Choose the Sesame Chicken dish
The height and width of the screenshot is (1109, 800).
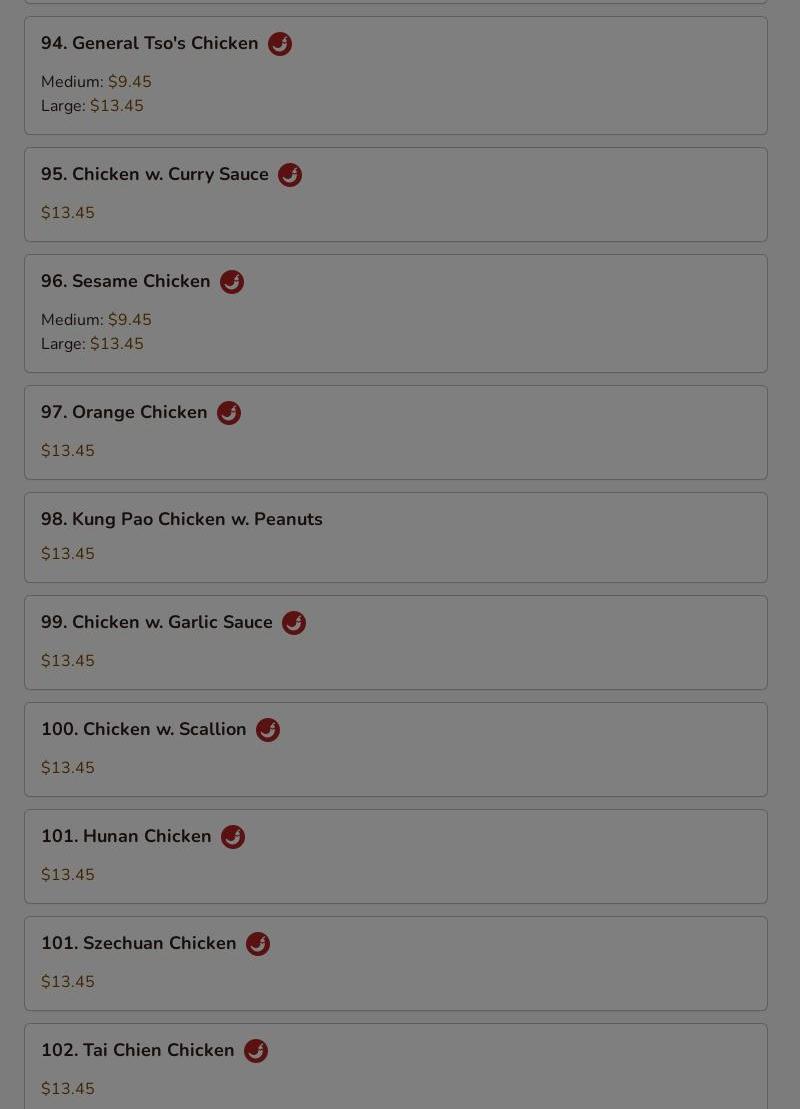tap(395, 313)
